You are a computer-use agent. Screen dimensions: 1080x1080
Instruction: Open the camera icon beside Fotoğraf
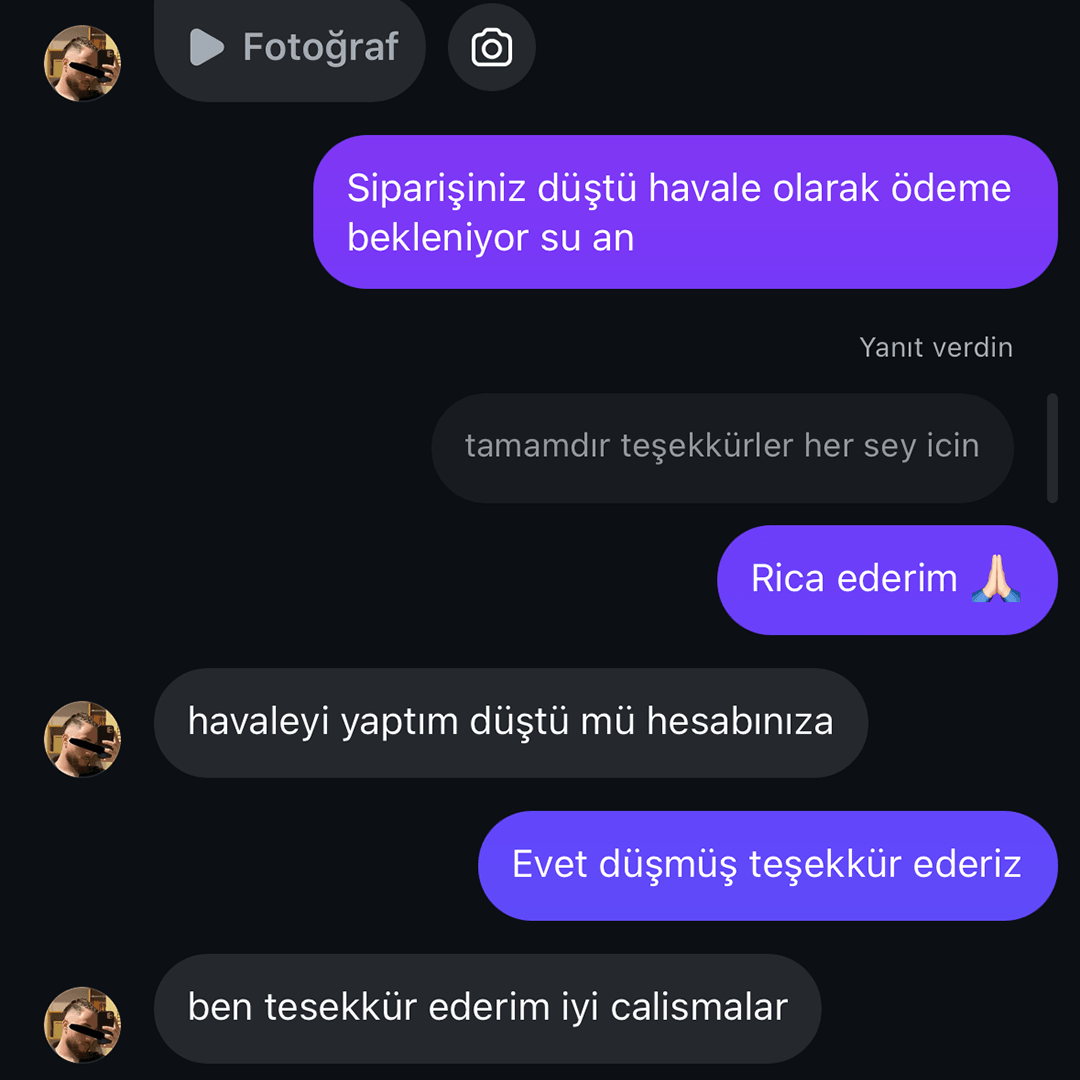point(491,47)
